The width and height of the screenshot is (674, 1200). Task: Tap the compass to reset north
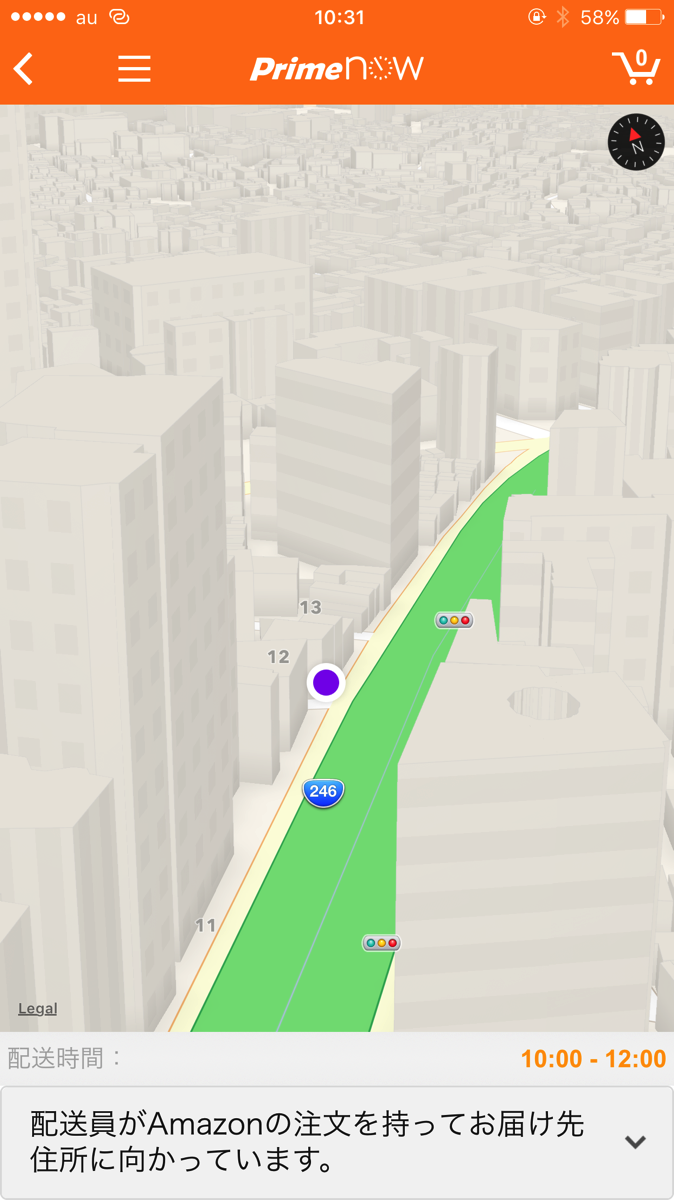(636, 142)
